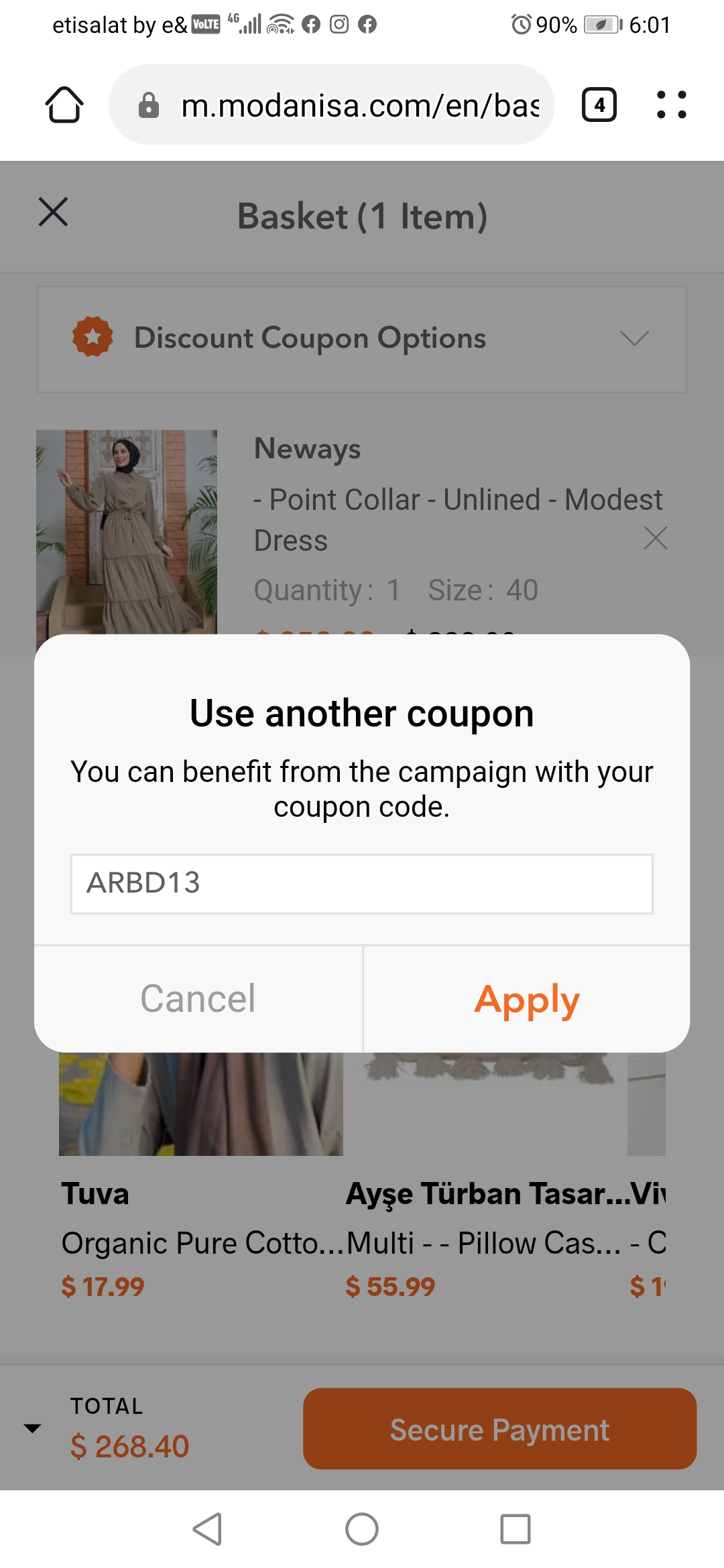Open the browser menu dots
Image resolution: width=724 pixels, height=1568 pixels.
click(671, 105)
